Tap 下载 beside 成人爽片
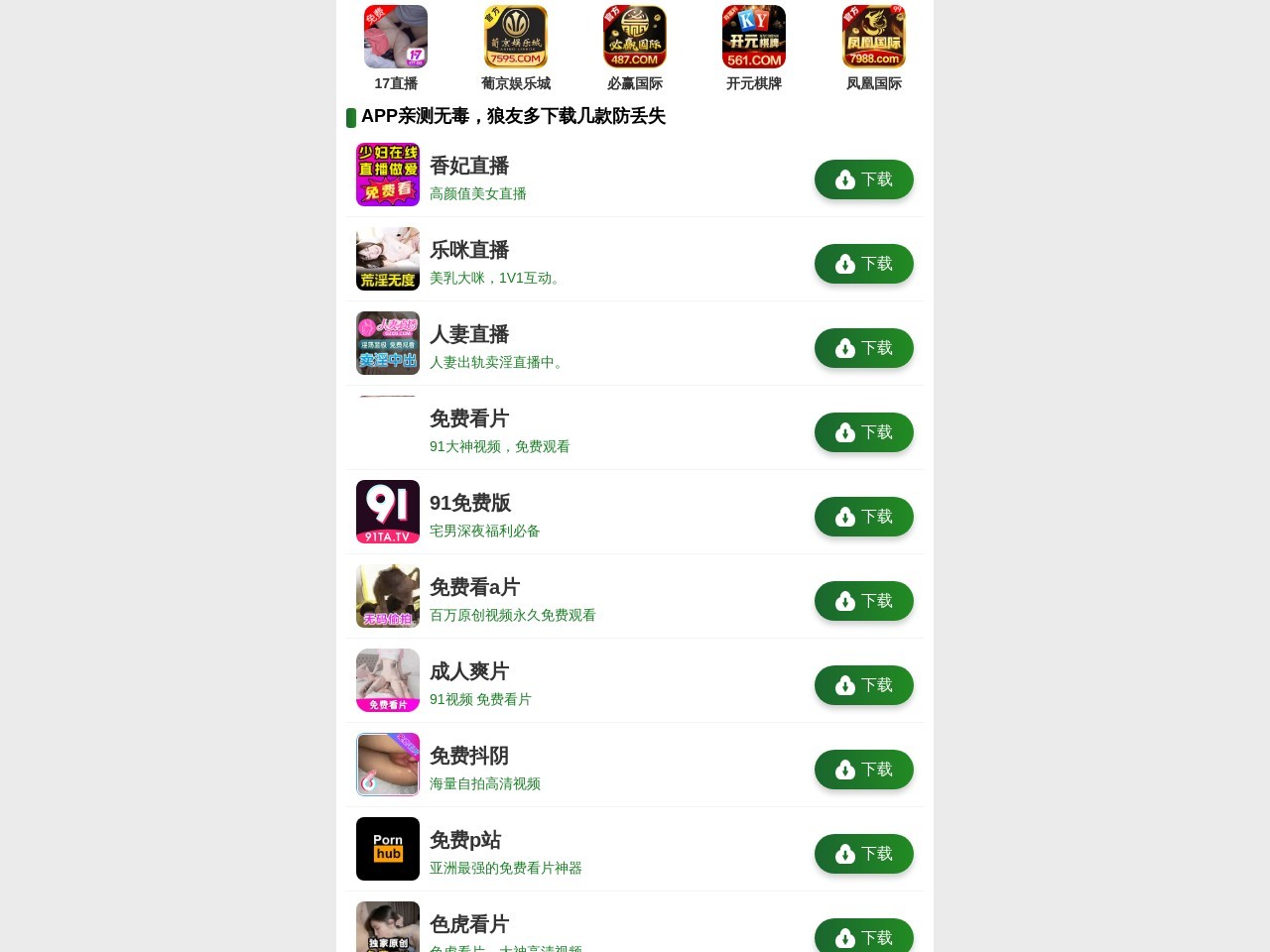The height and width of the screenshot is (952, 1270). (863, 685)
